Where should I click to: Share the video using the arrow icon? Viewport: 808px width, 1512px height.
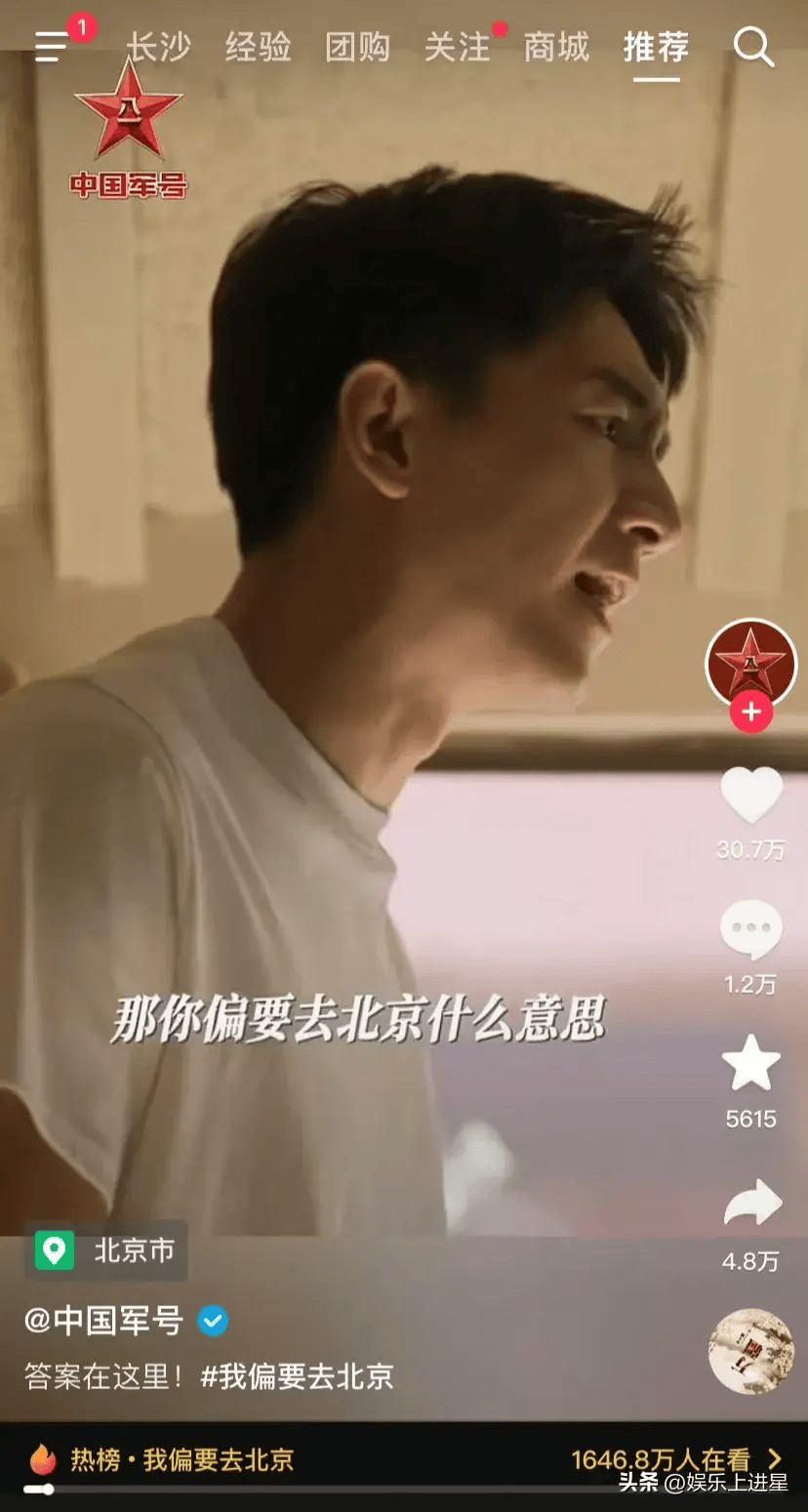click(x=751, y=1204)
